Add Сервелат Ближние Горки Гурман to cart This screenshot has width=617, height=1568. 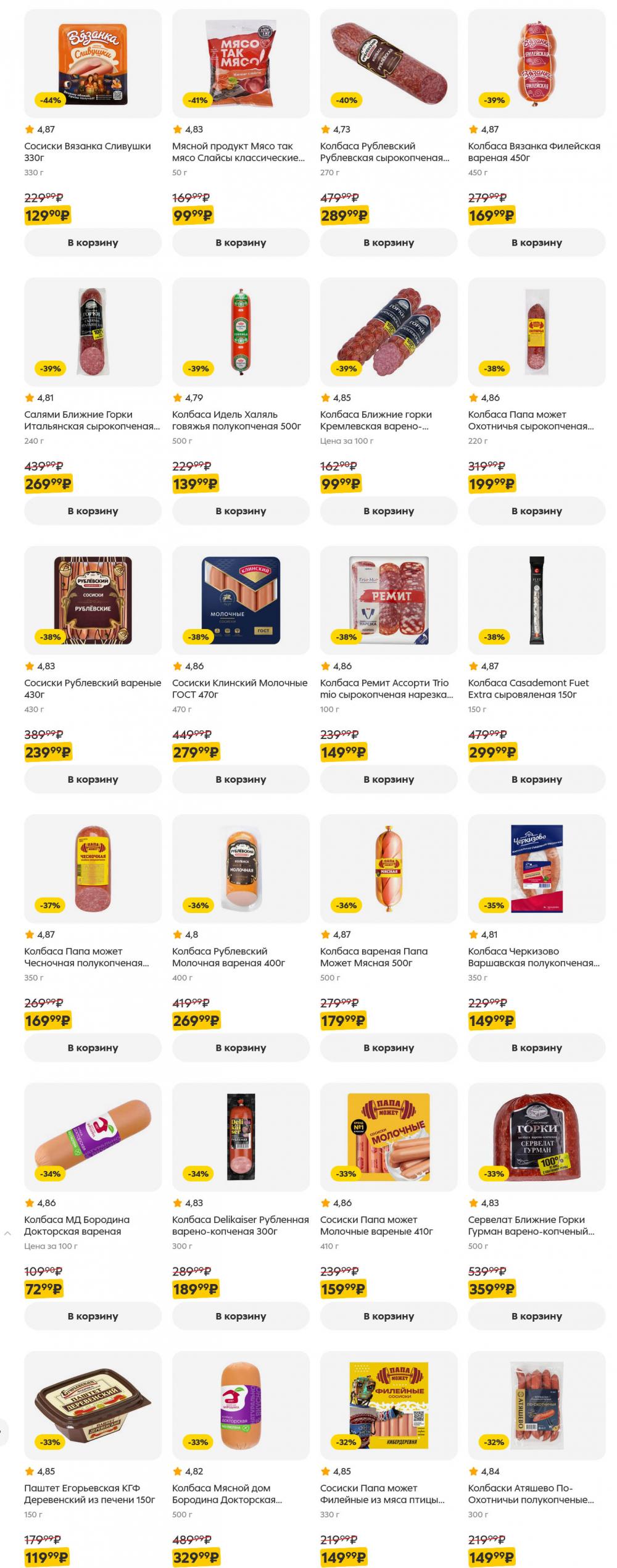537,1316
